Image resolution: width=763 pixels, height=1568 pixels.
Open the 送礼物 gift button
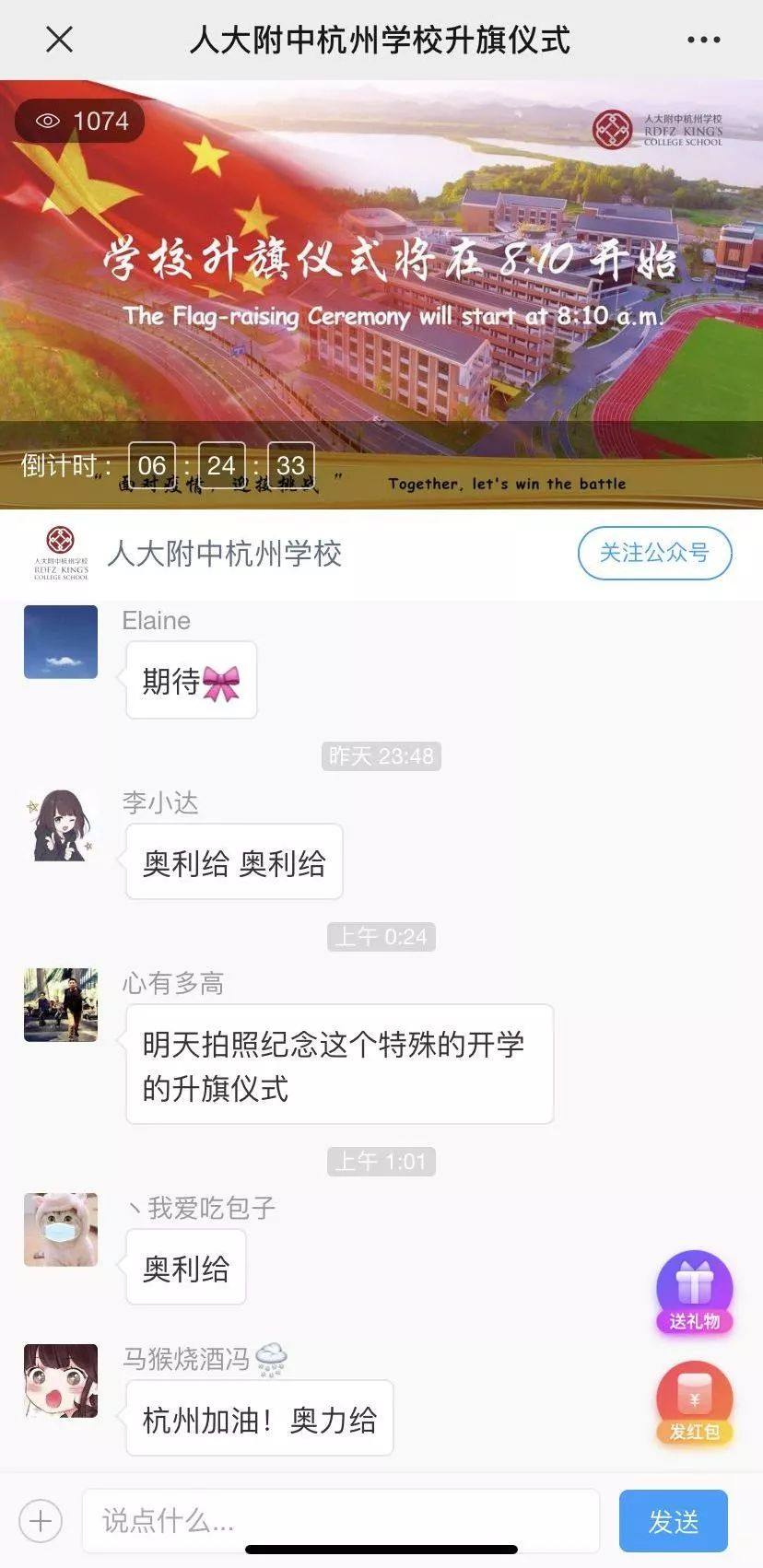(694, 1291)
